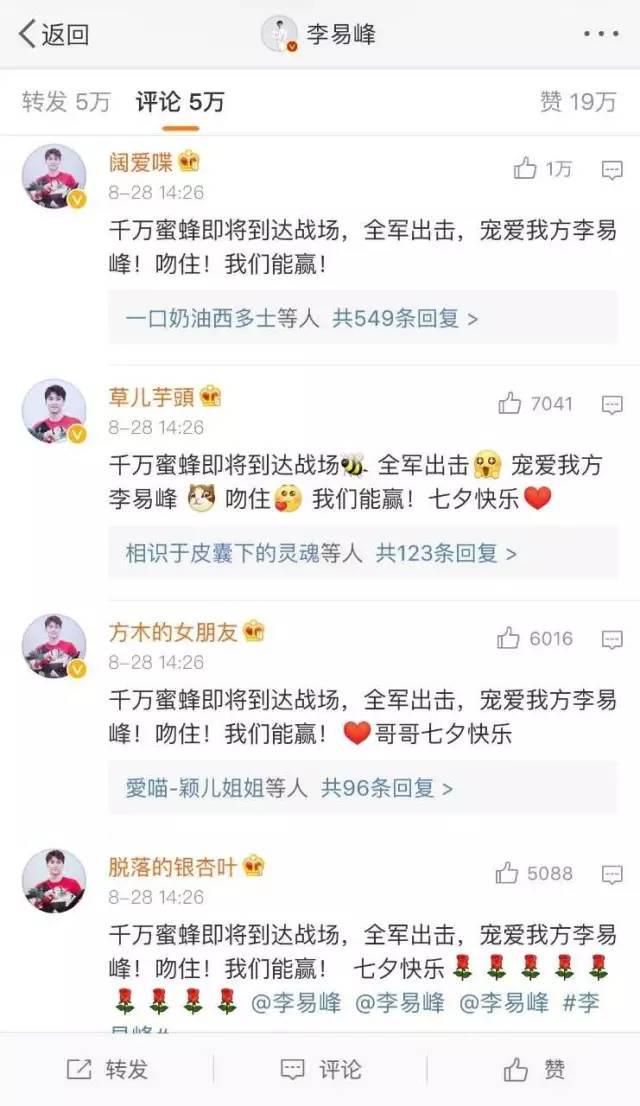Screen dimensions: 640x1106
Task: Open the three-dot overflow menu
Action: click(x=600, y=34)
